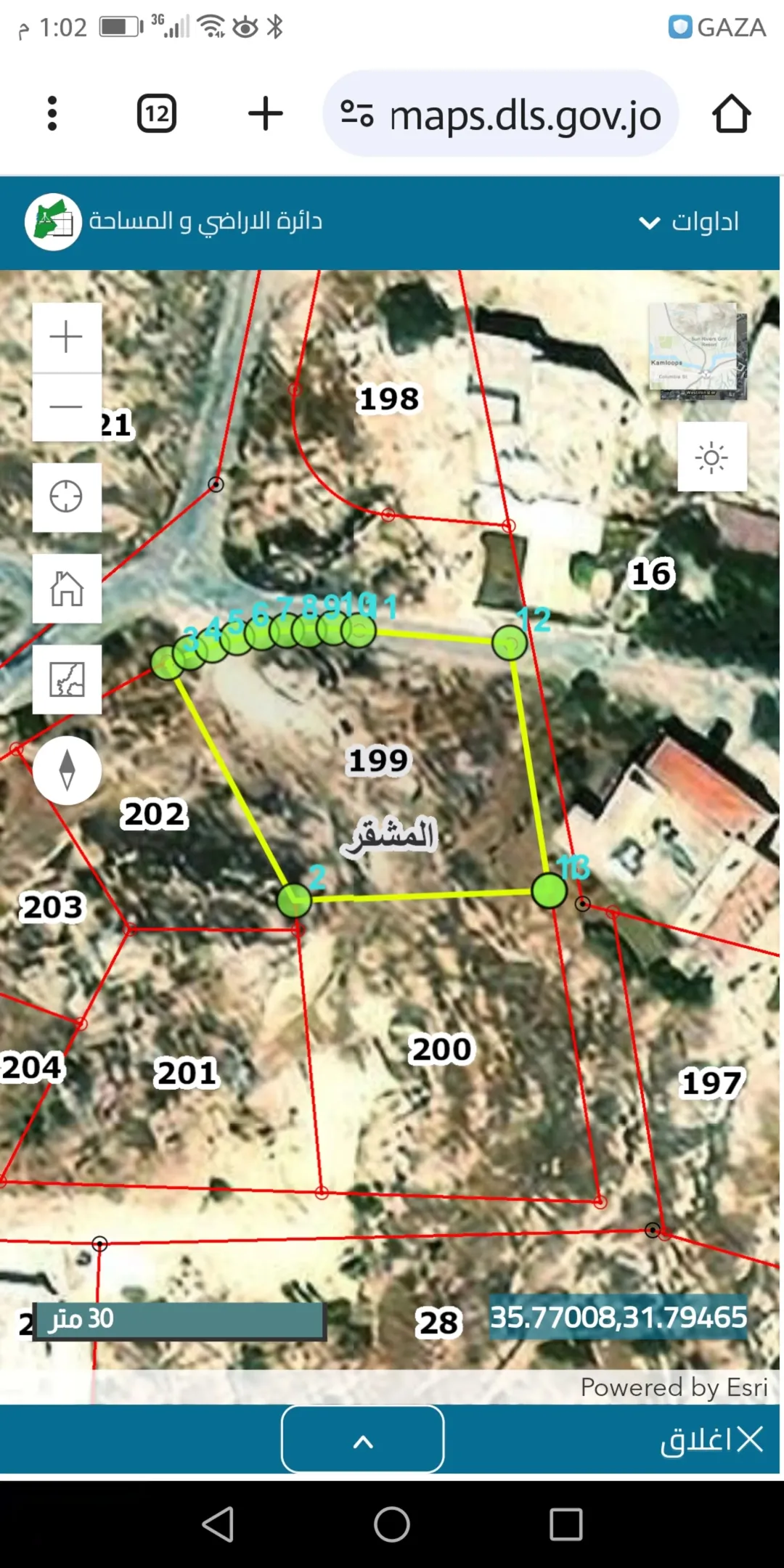
Task: Expand the bottom panel with up chevron
Action: click(x=363, y=1439)
